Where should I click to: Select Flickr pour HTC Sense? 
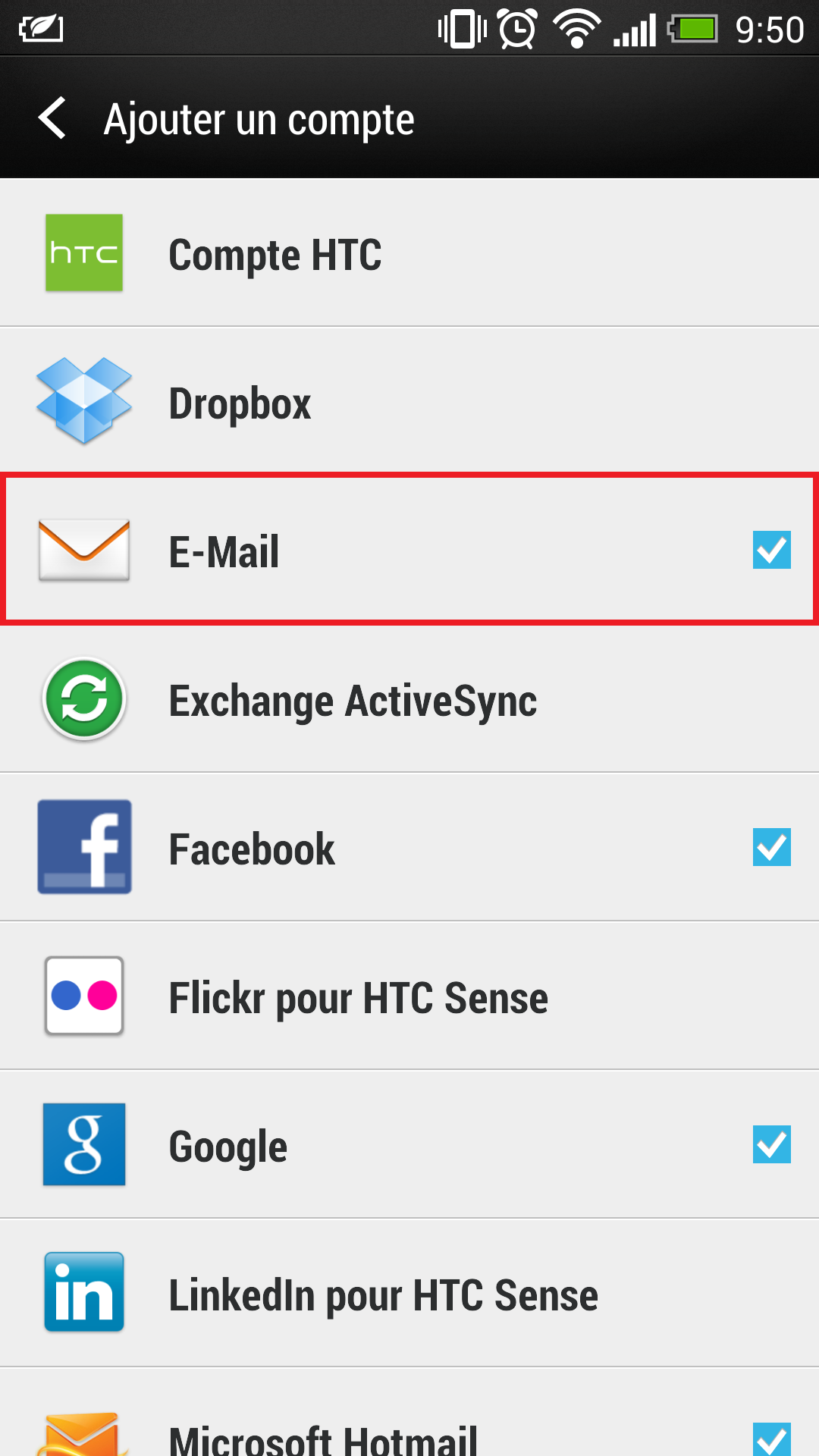pos(409,996)
